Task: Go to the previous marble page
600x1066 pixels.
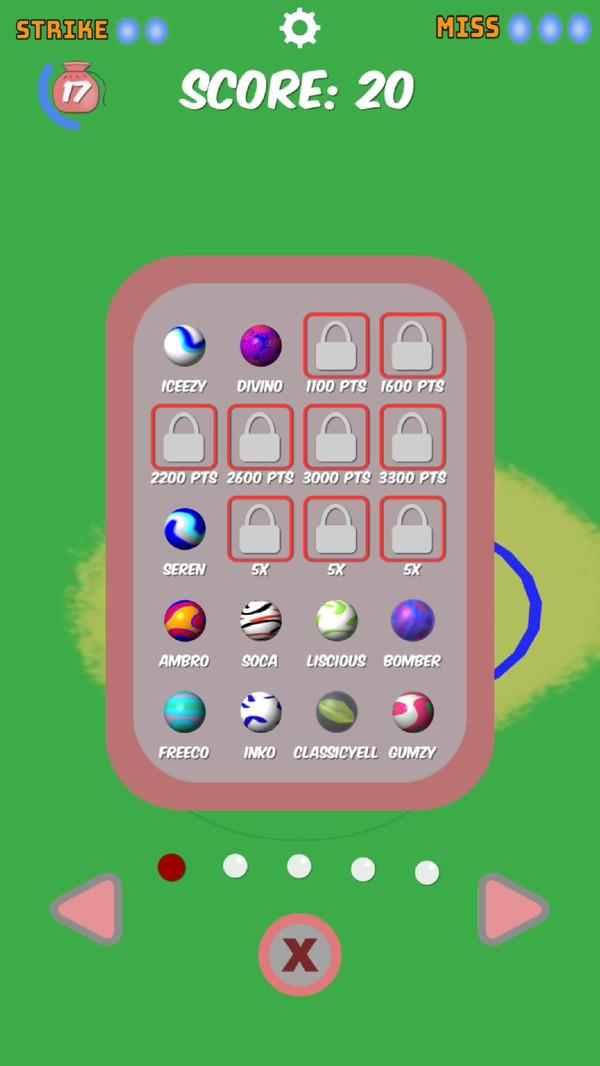Action: tap(88, 909)
